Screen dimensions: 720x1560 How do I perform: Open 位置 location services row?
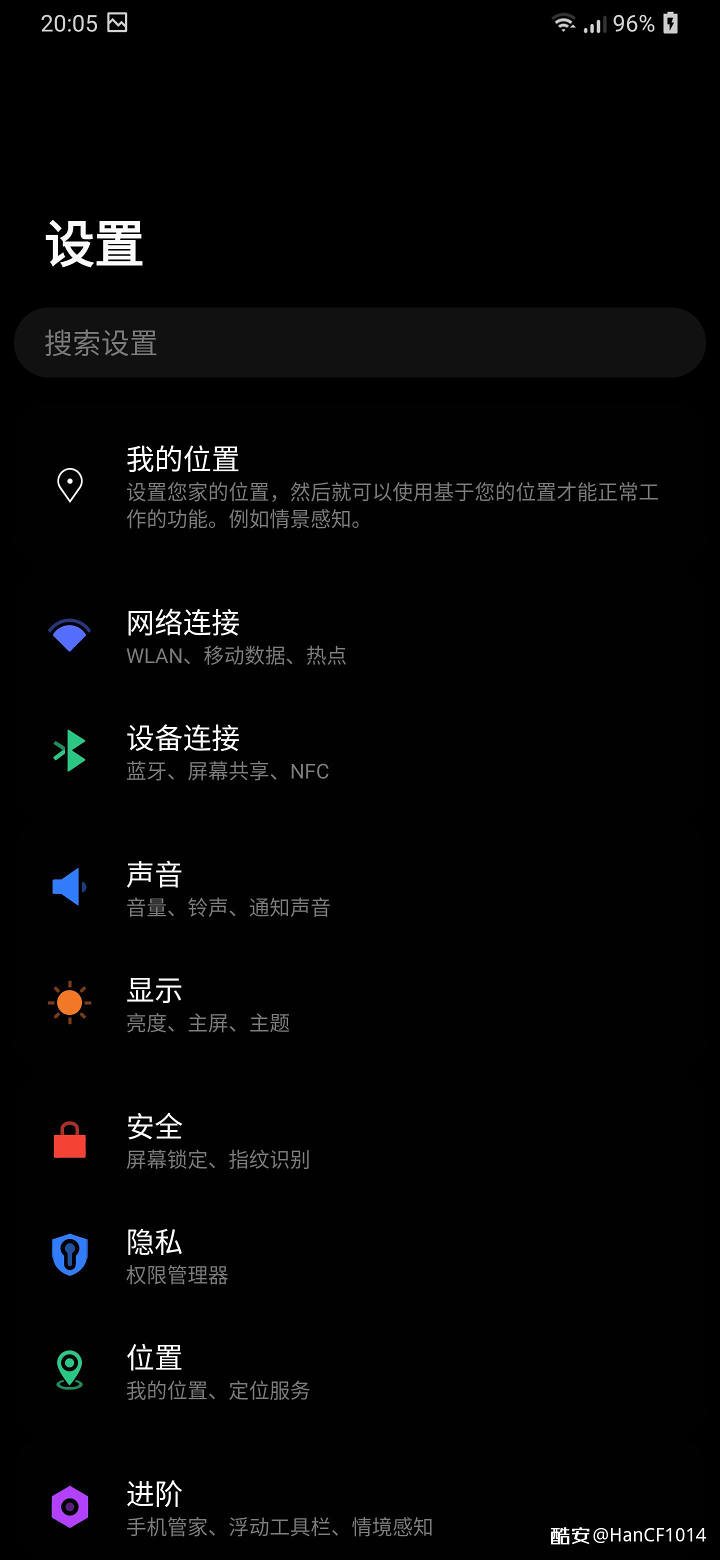coord(360,1372)
